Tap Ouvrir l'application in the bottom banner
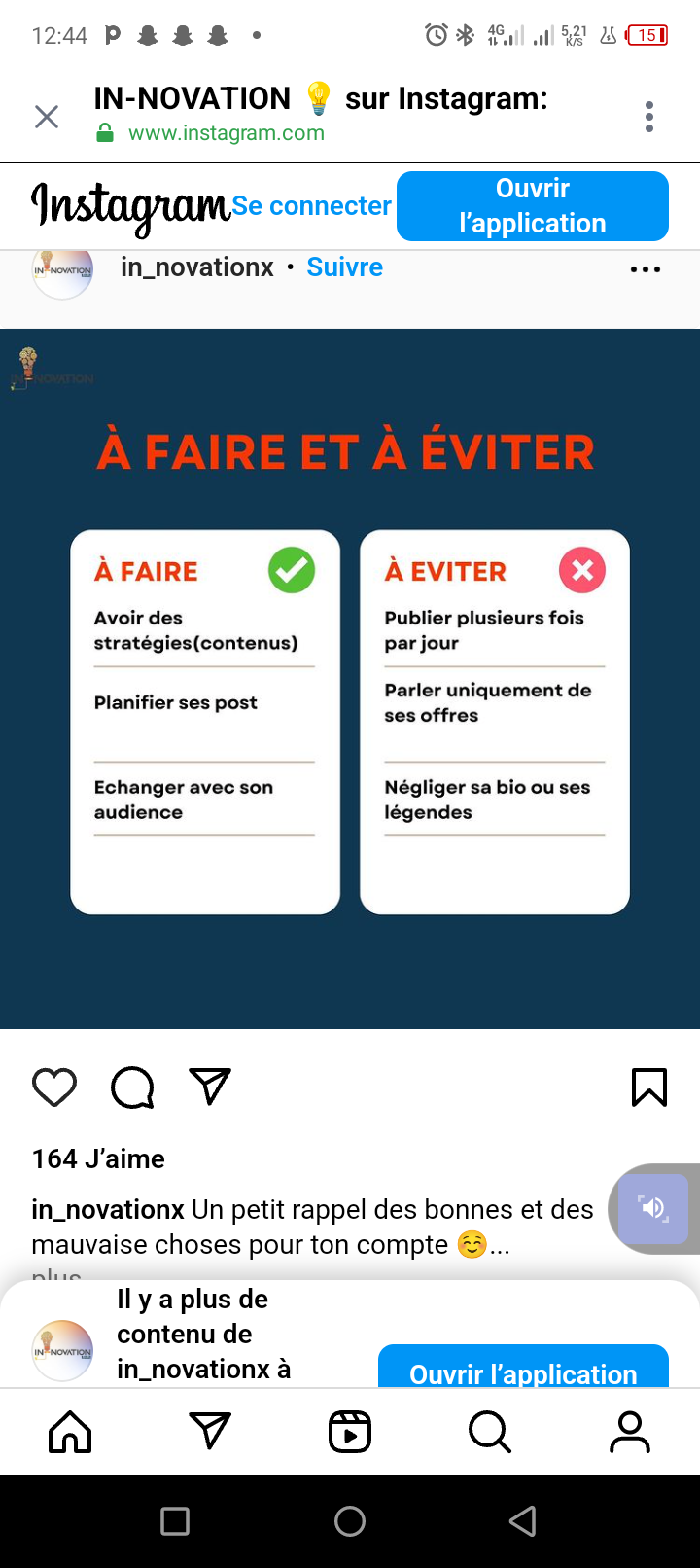The height and width of the screenshot is (1568, 700). [x=523, y=1367]
